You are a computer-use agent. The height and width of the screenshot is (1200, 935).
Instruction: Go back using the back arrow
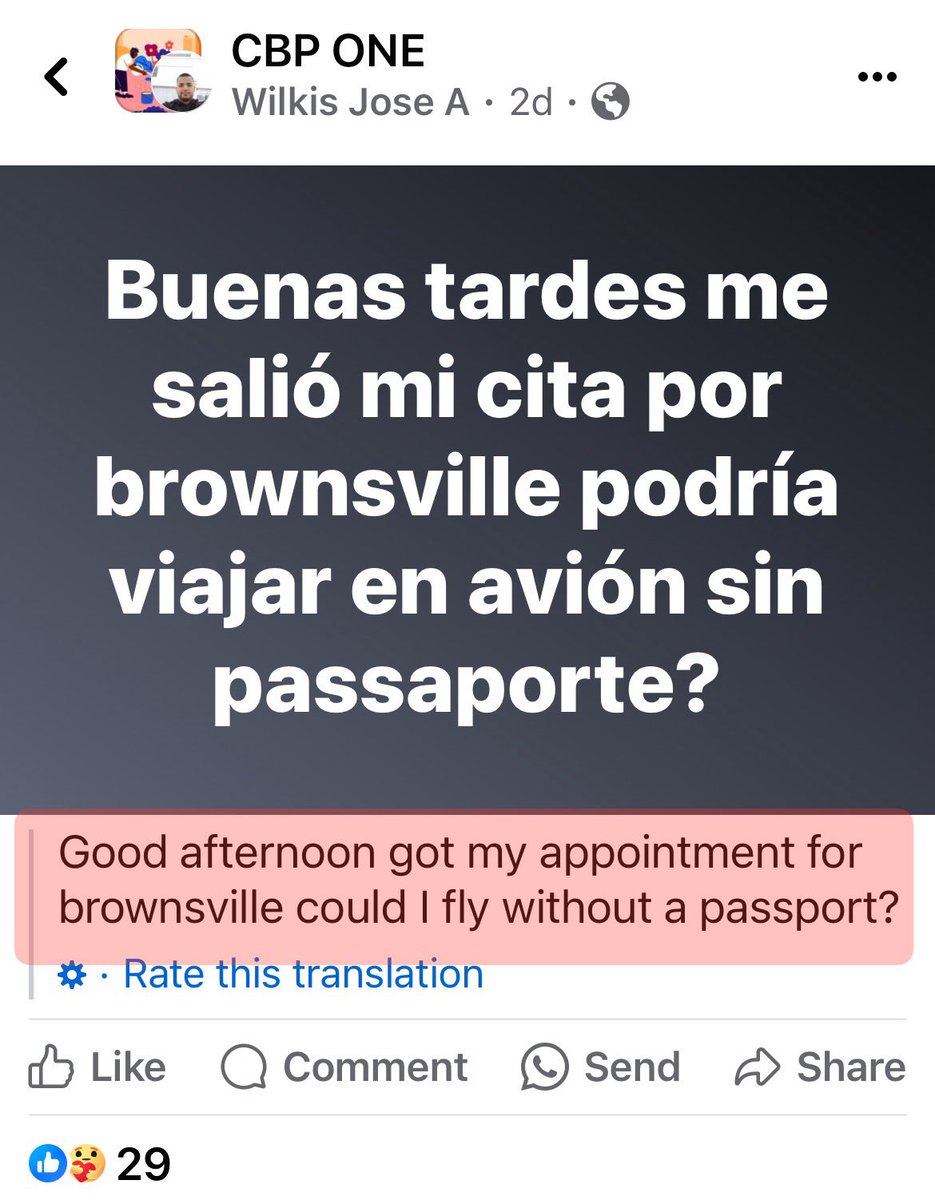point(58,77)
